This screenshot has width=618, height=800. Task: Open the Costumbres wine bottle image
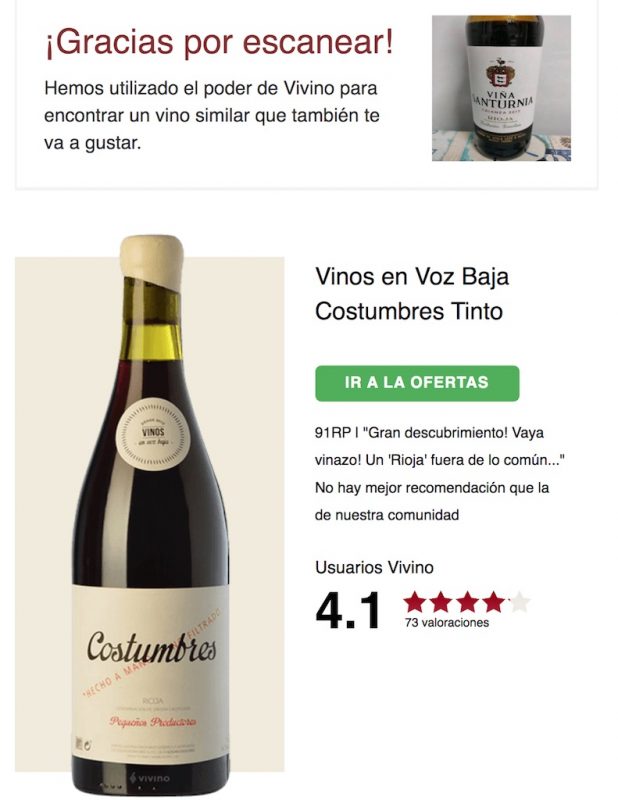pos(150,520)
